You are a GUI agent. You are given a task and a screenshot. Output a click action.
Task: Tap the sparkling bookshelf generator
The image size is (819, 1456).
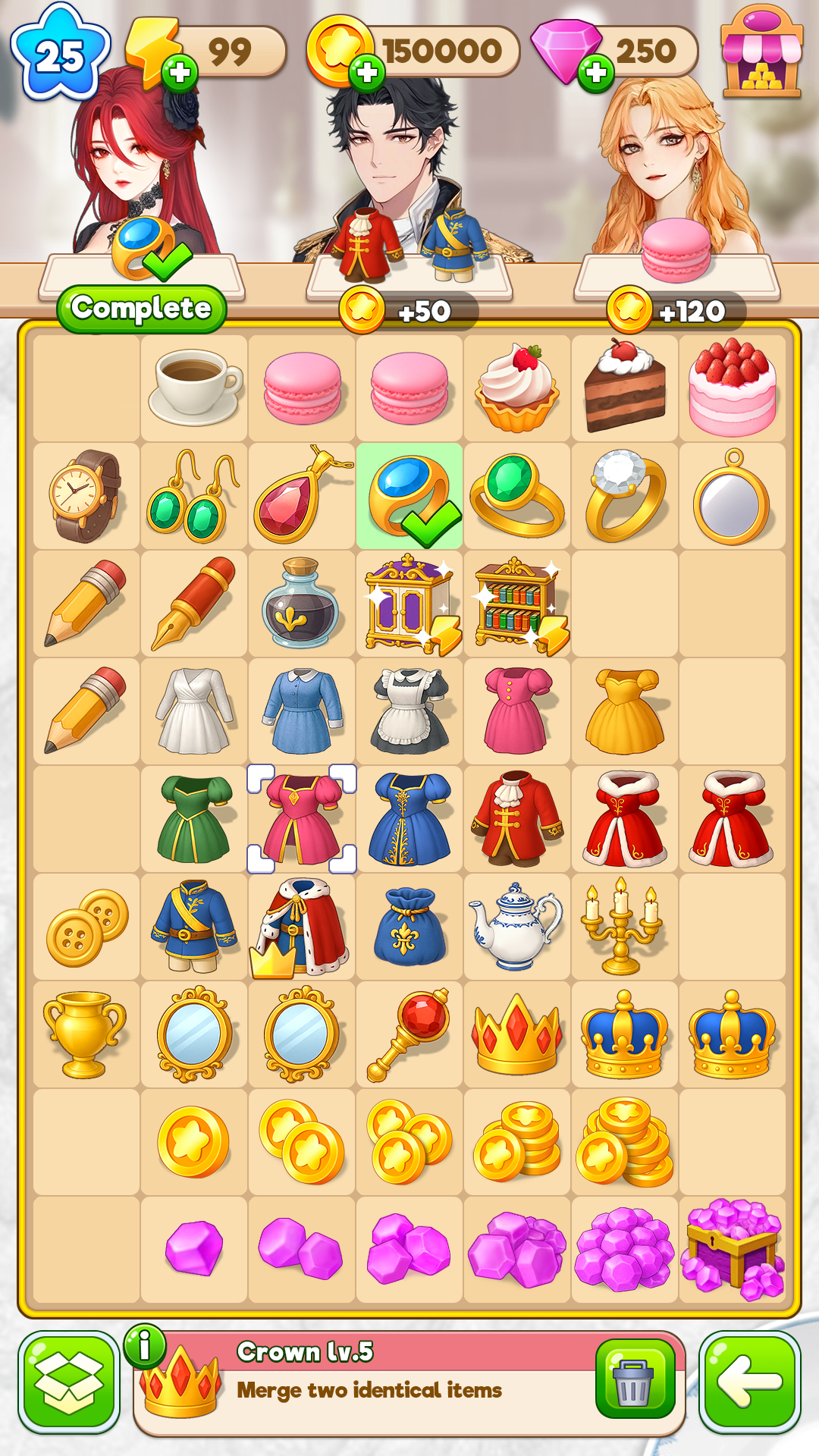[x=517, y=604]
